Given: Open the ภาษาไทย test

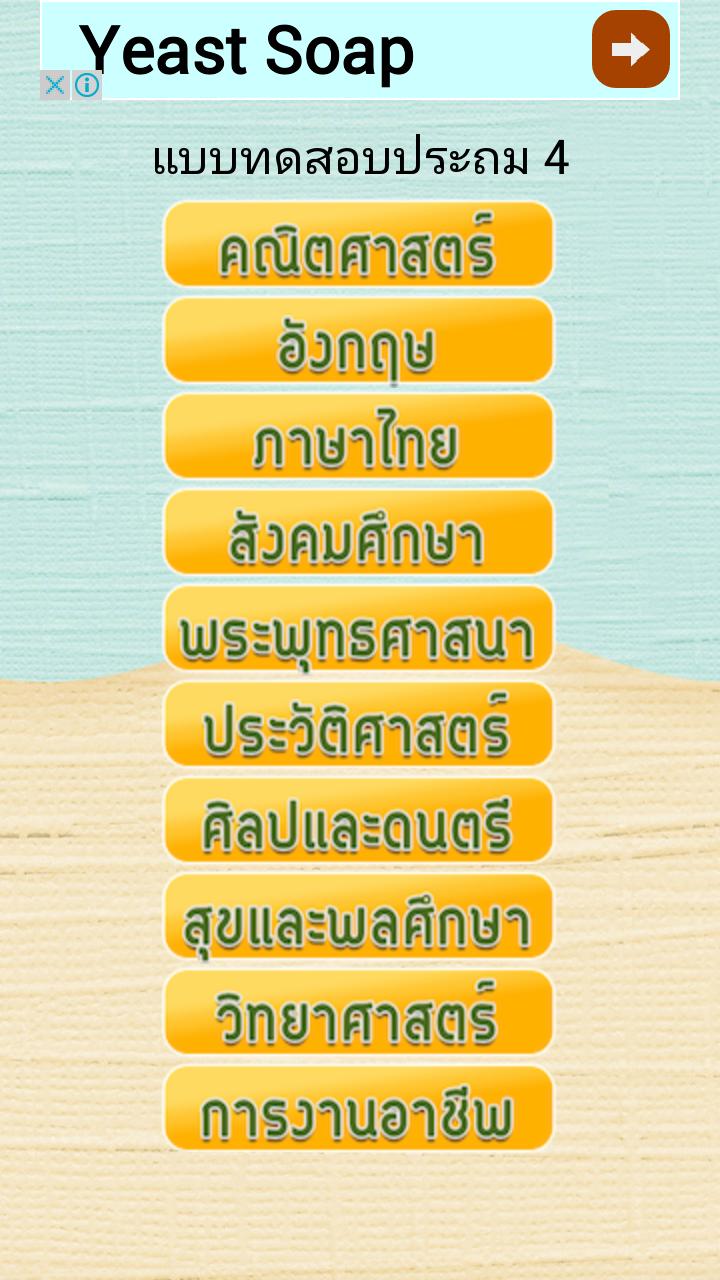Looking at the screenshot, I should 358,436.
